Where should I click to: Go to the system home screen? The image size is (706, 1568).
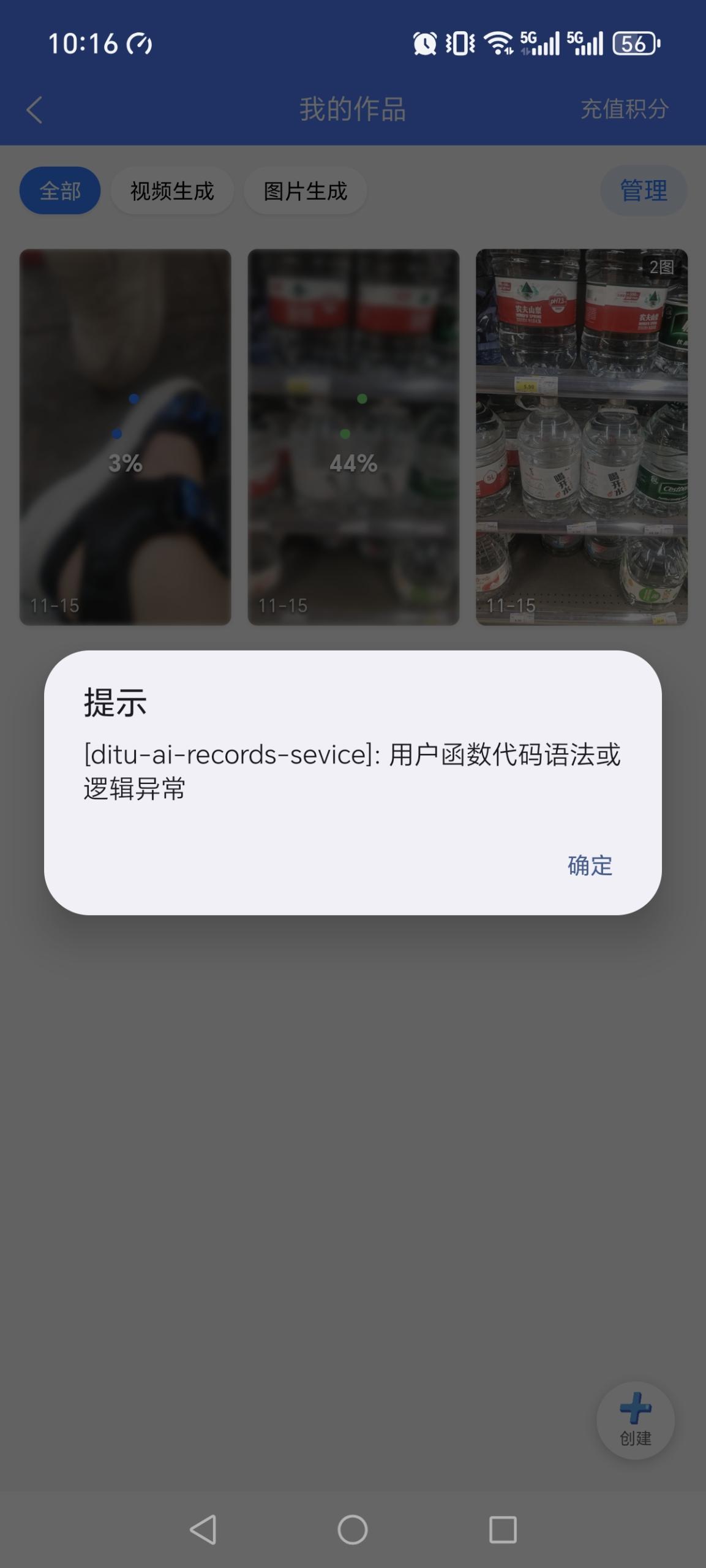pyautogui.click(x=353, y=1529)
